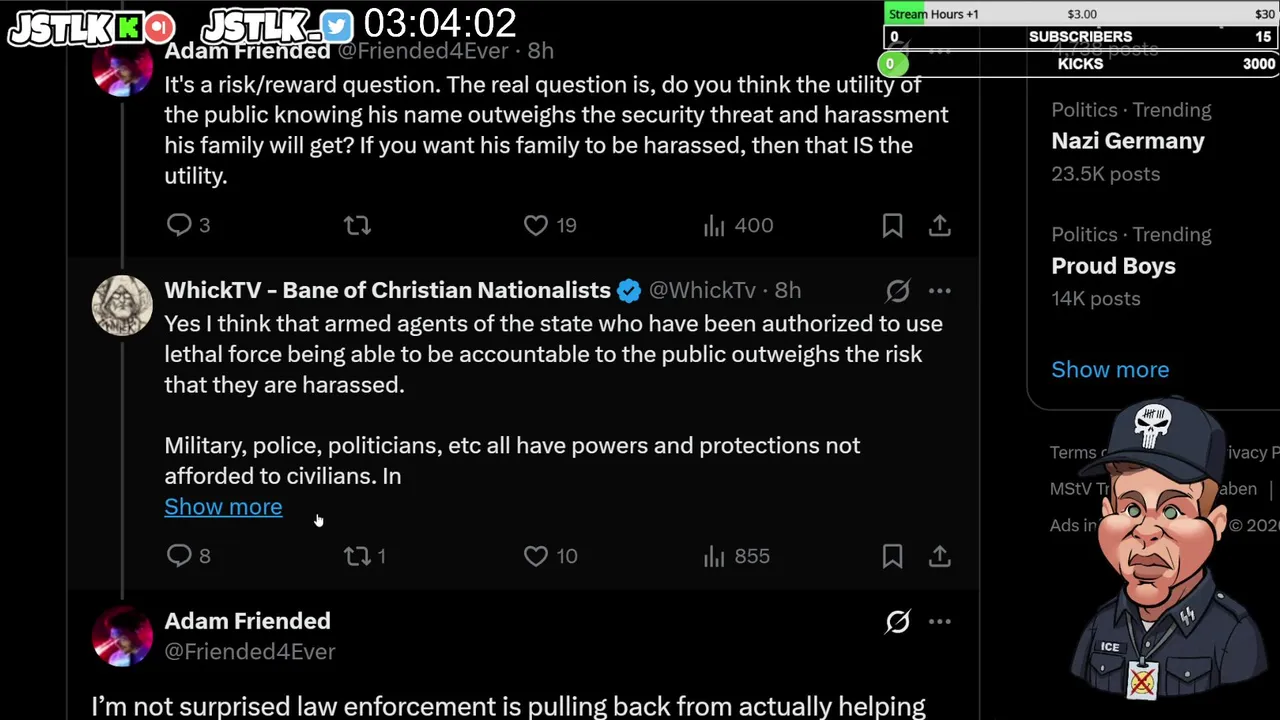Viewport: 1280px width, 720px height.
Task: Open the more options menu on Adam Friended's lower post
Action: pyautogui.click(x=939, y=622)
